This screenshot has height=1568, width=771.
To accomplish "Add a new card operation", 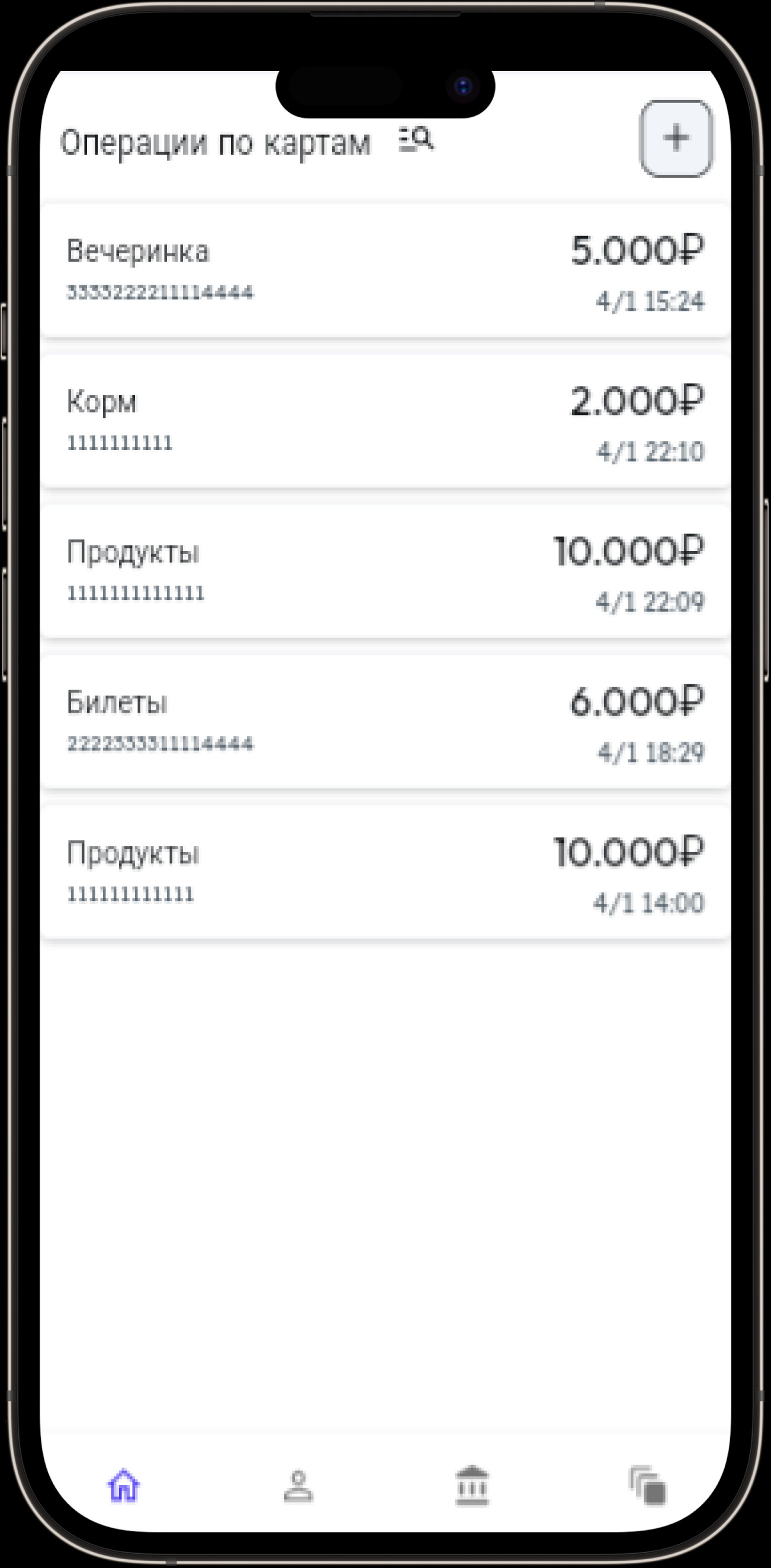I will click(x=676, y=139).
